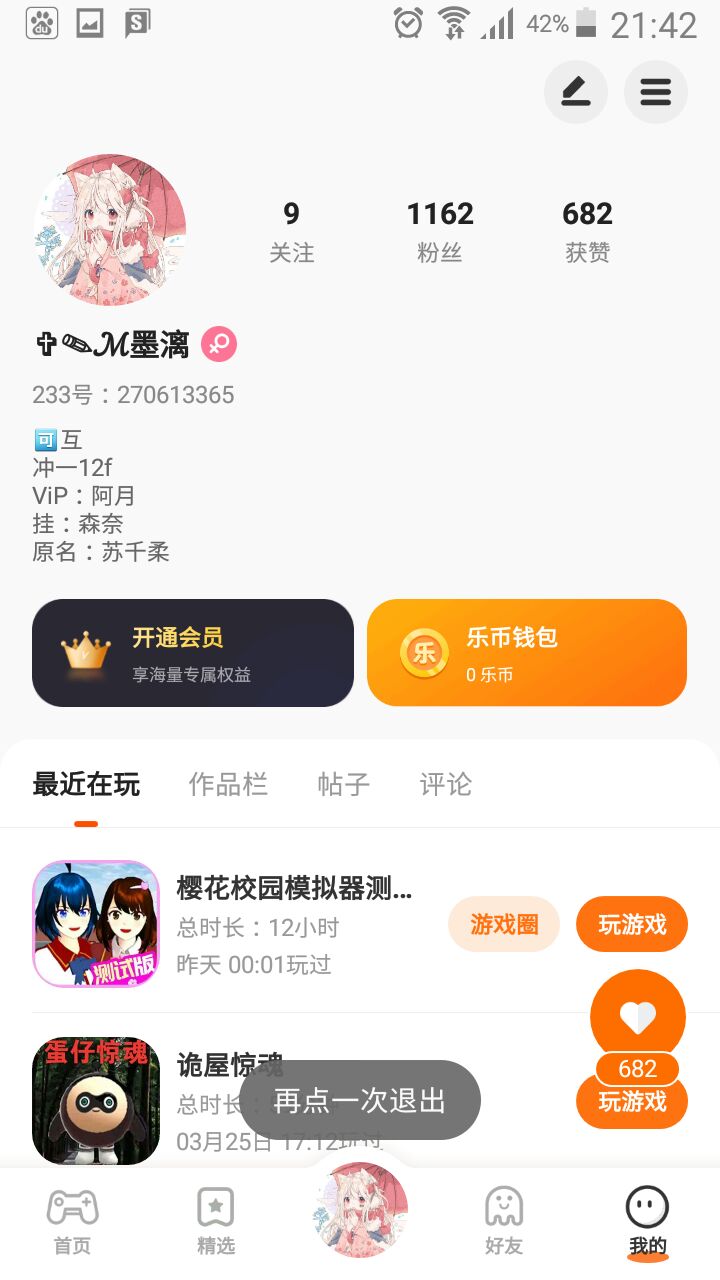Screen dimensions: 720x1280
Task: Go to the 精选 featured tab
Action: click(x=216, y=1221)
